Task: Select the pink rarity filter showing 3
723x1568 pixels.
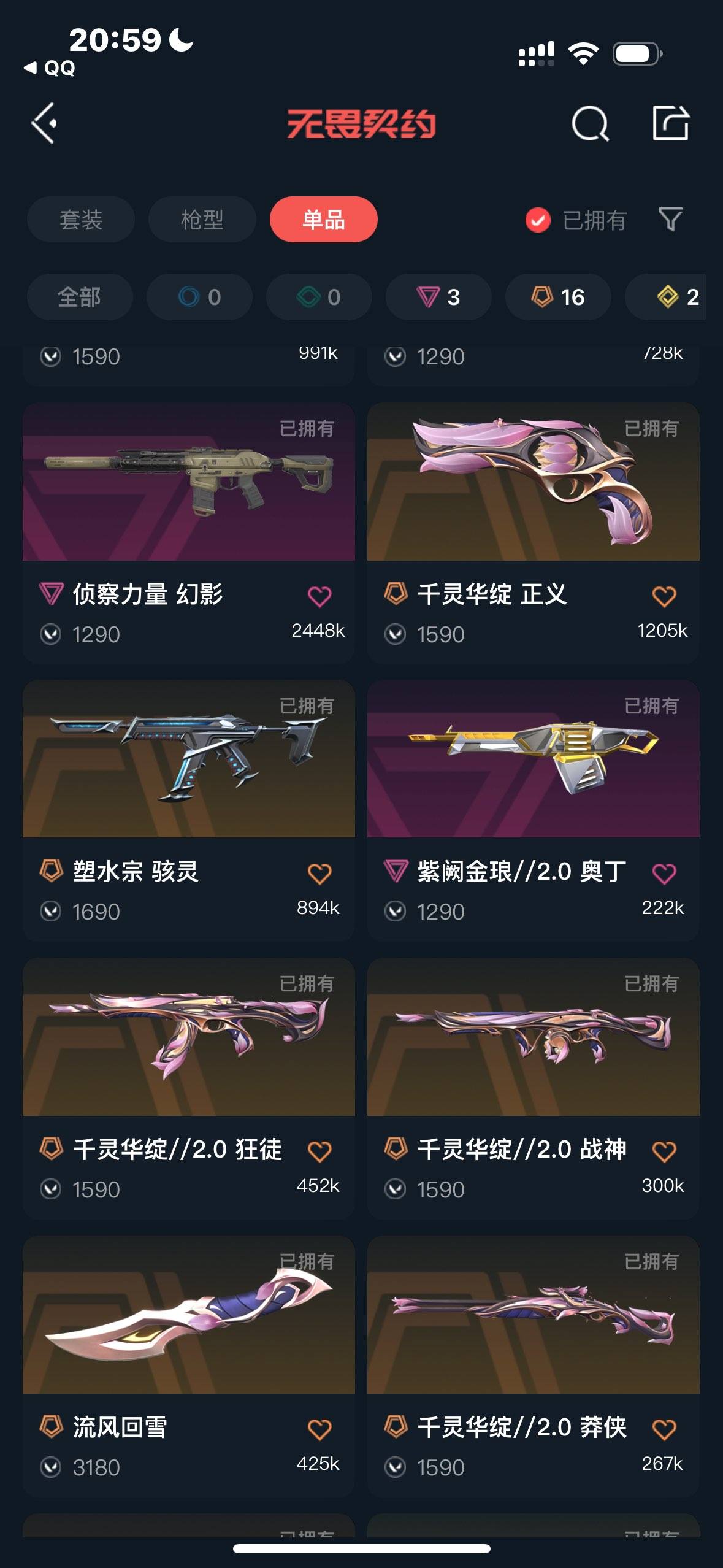Action: [x=438, y=297]
